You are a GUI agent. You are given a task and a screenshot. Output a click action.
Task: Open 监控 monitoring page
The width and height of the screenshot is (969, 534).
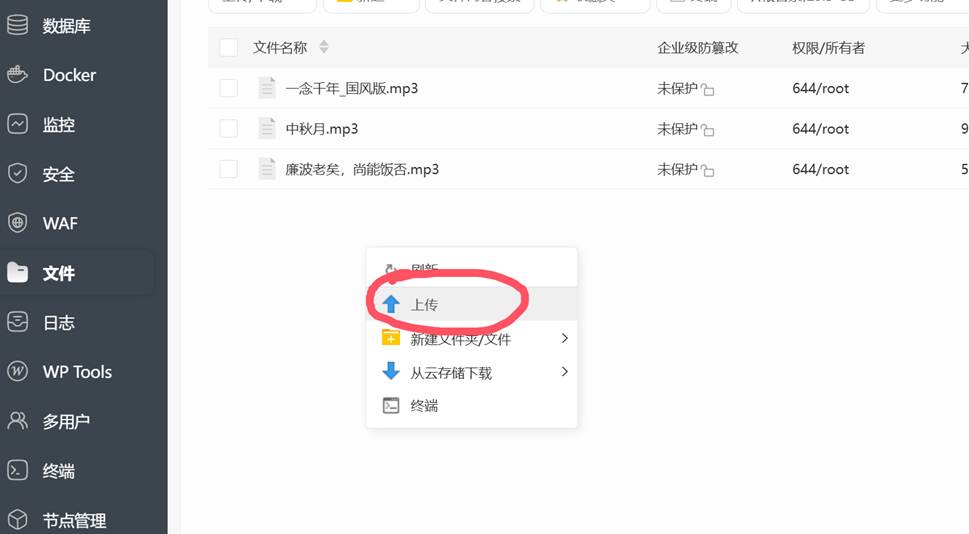pos(58,125)
